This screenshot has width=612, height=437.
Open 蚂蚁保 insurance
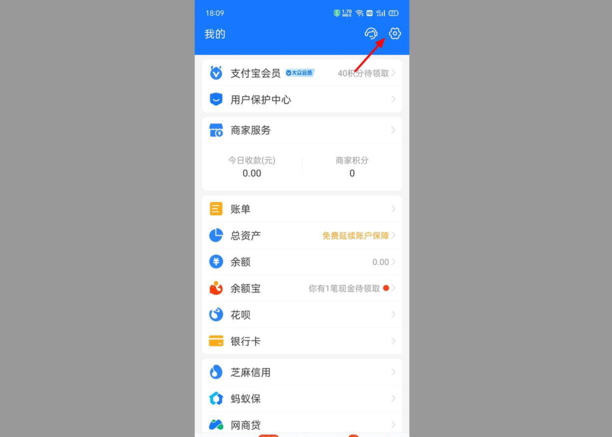[301, 398]
